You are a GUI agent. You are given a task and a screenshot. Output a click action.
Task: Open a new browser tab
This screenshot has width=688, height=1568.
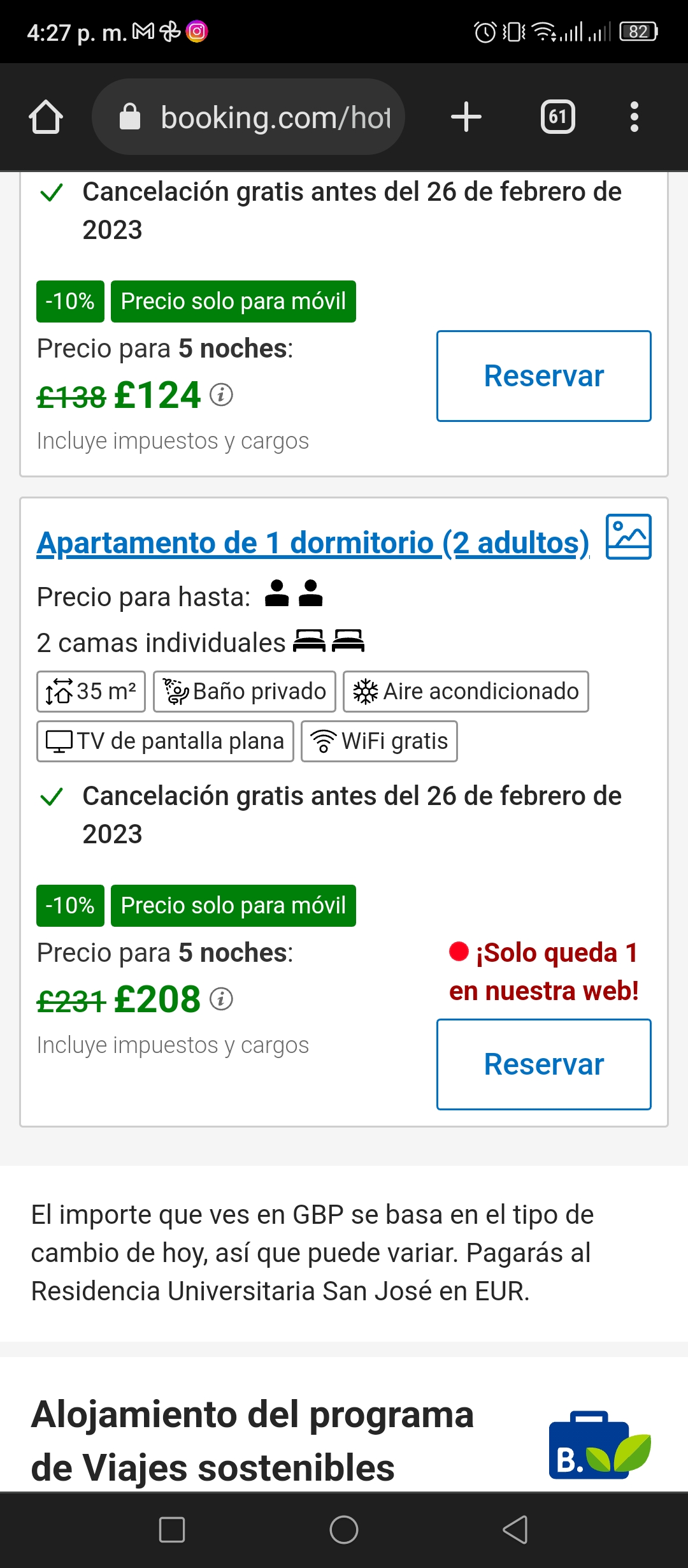466,117
